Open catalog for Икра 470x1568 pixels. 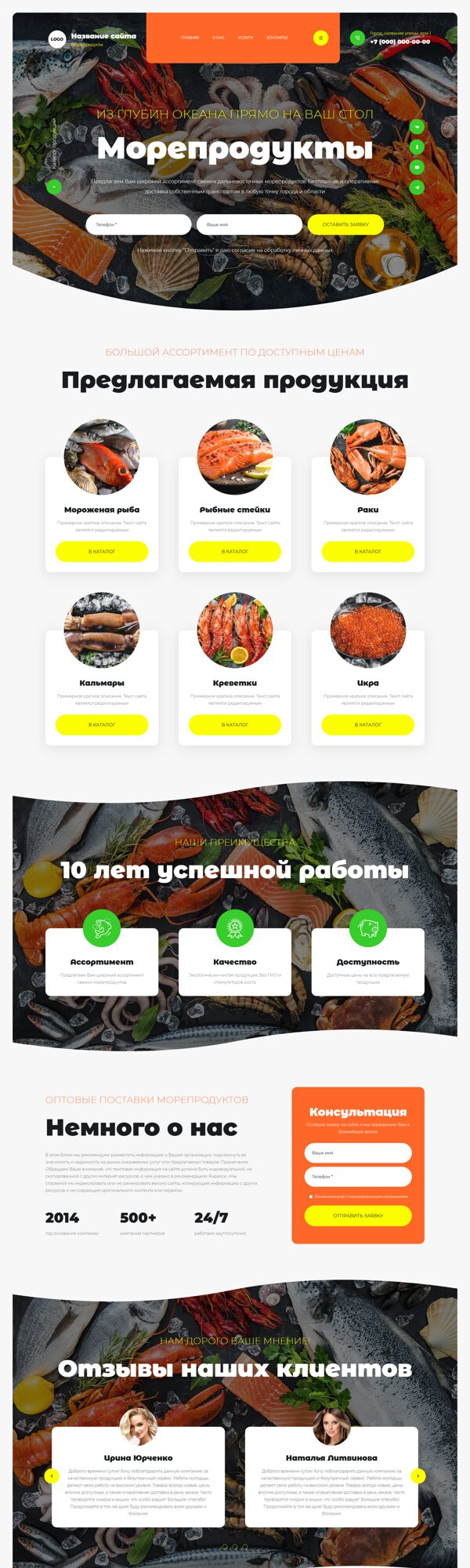pyautogui.click(x=368, y=724)
